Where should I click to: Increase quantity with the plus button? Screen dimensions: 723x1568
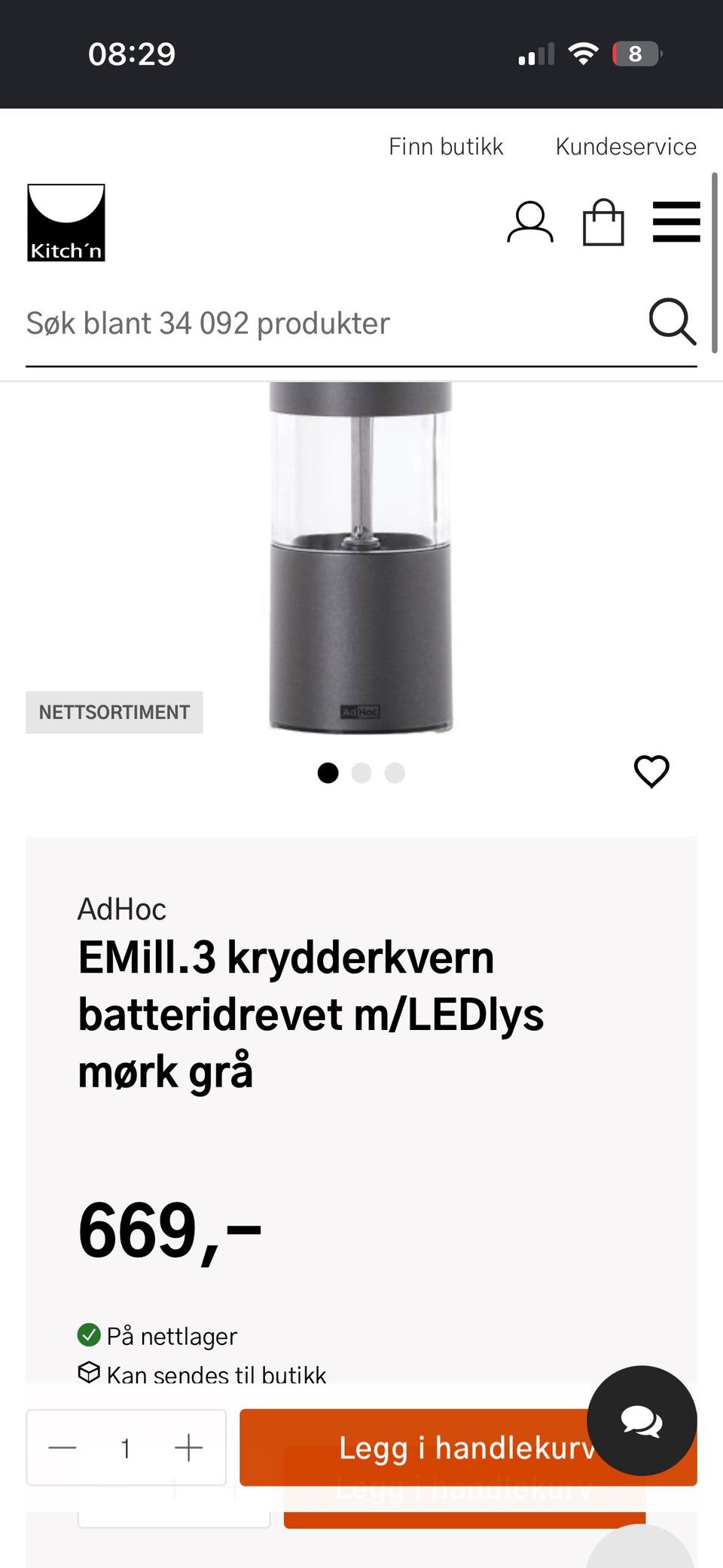click(188, 1447)
